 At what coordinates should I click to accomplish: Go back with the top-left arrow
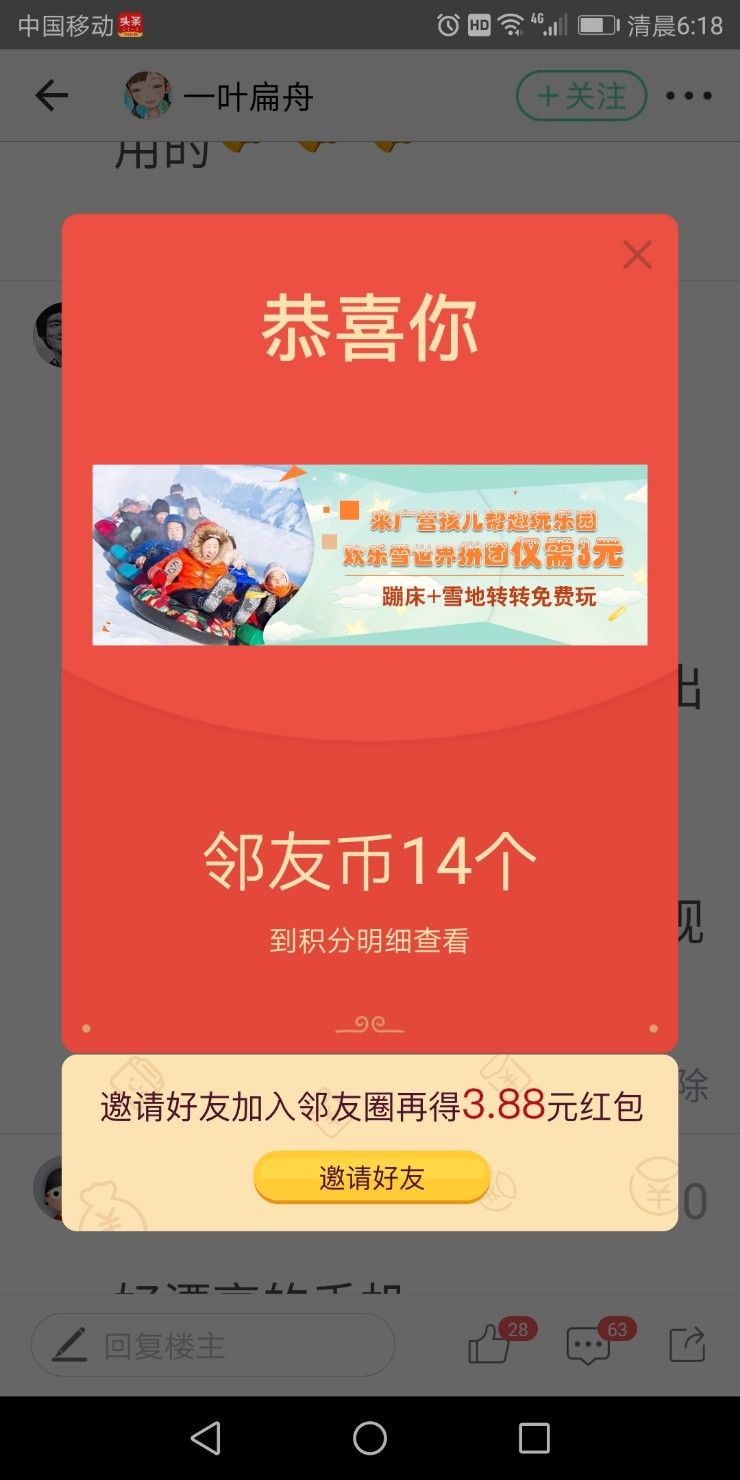[x=51, y=96]
